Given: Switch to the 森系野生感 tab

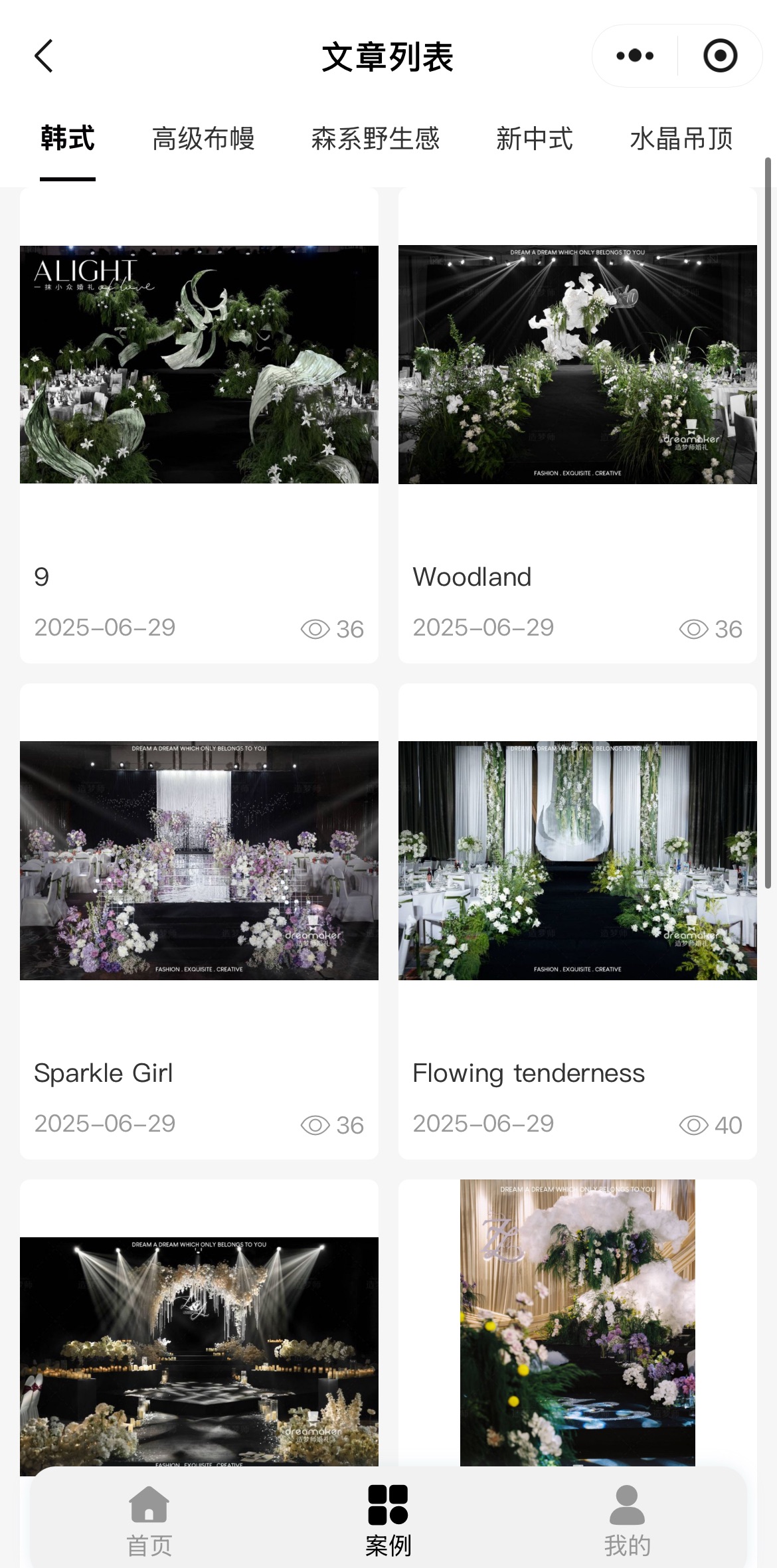Looking at the screenshot, I should click(375, 139).
